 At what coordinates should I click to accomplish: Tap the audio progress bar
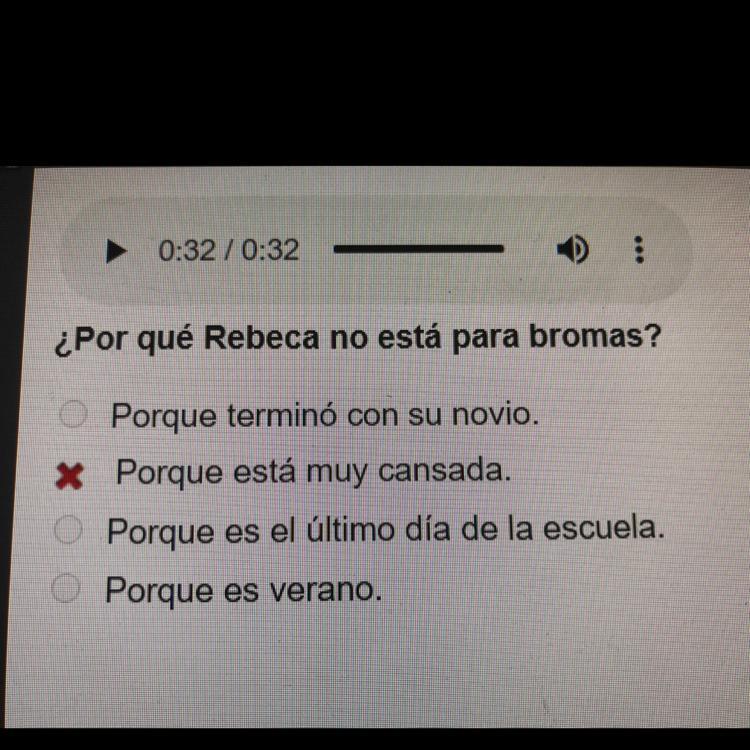click(x=419, y=249)
